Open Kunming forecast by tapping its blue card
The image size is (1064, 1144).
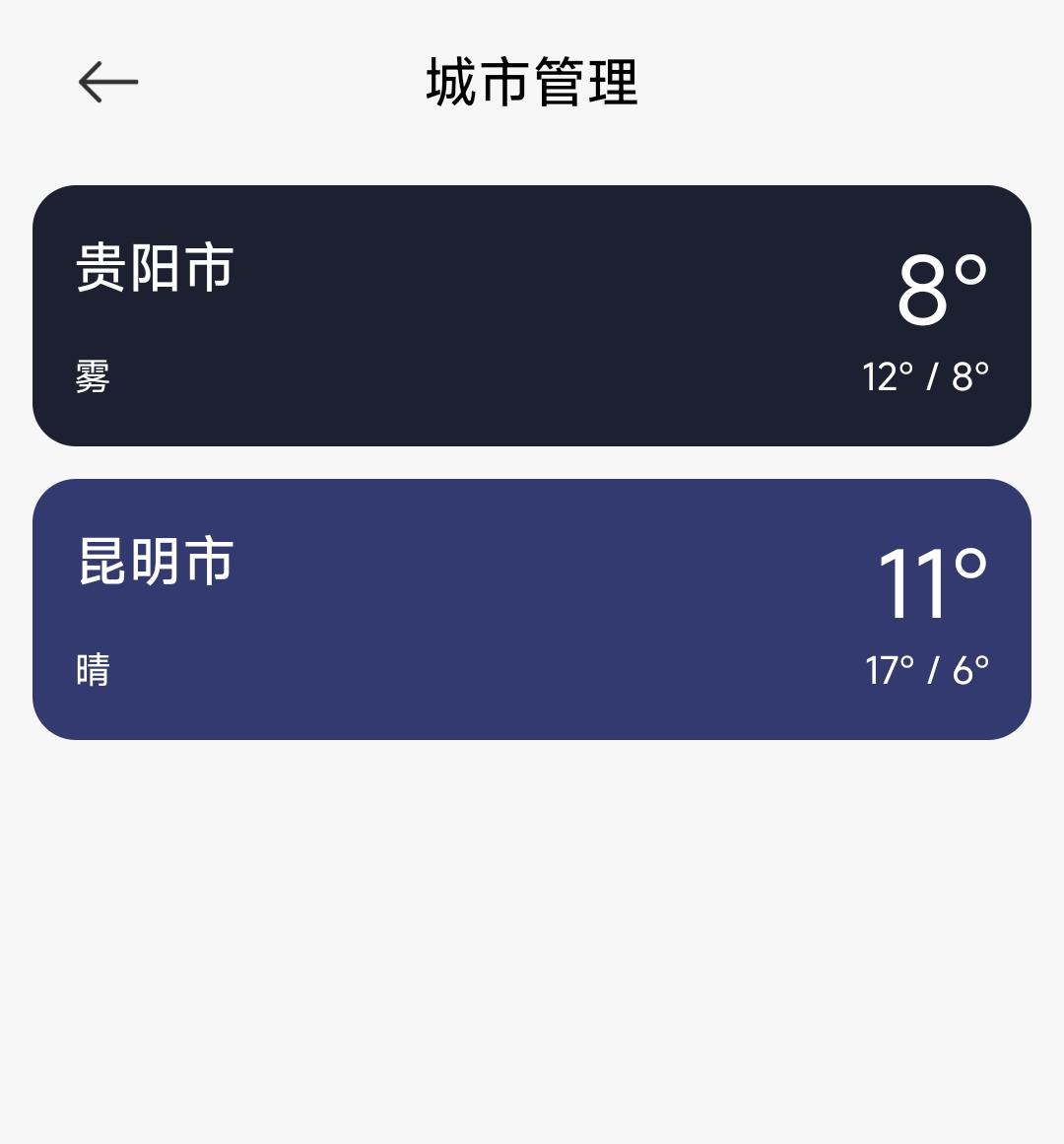coord(532,606)
